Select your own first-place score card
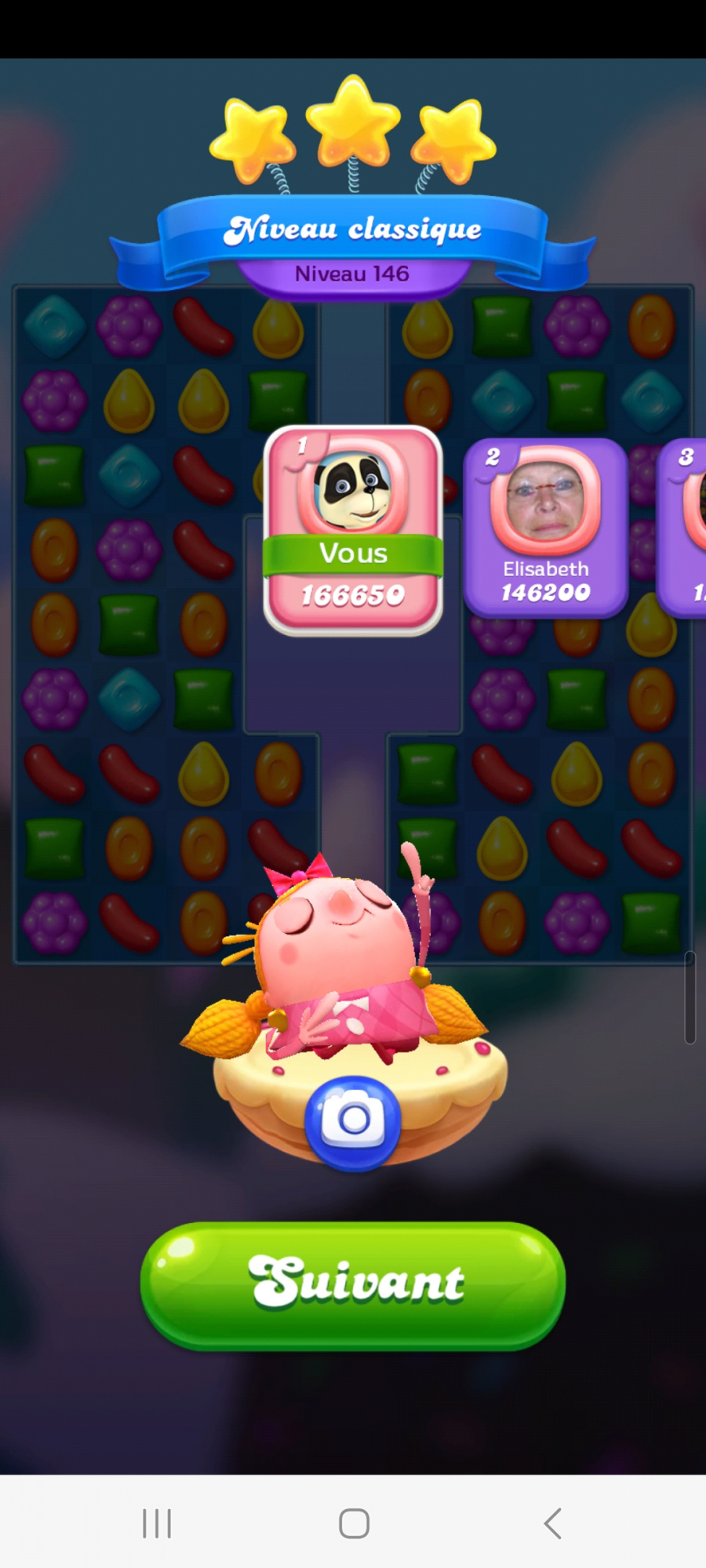 (x=353, y=532)
